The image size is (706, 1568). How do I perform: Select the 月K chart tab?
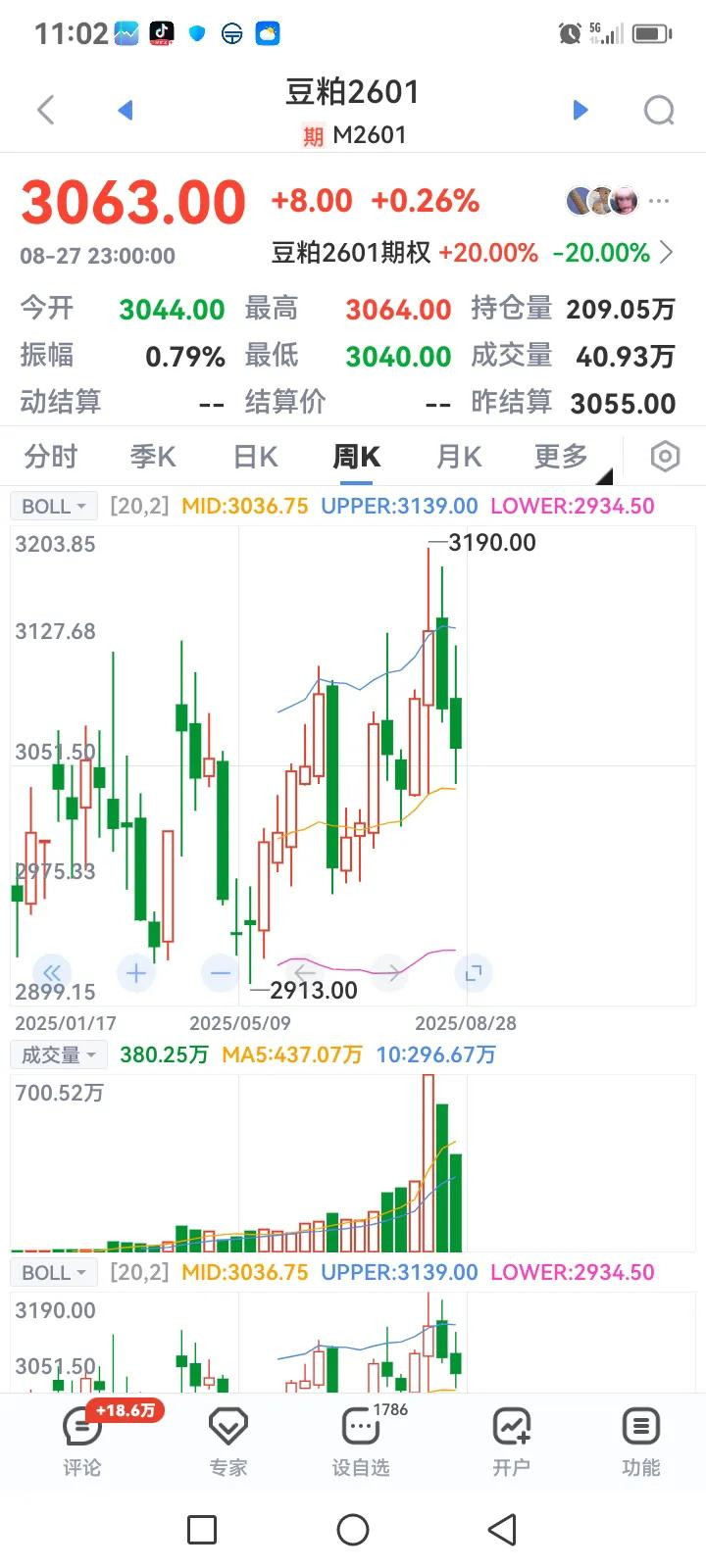(x=459, y=457)
